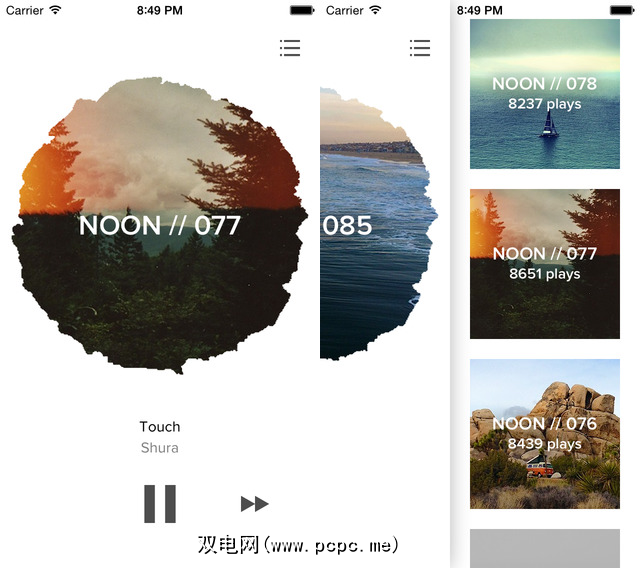Open the playlist menu above NOON // 077 artwork

(290, 48)
